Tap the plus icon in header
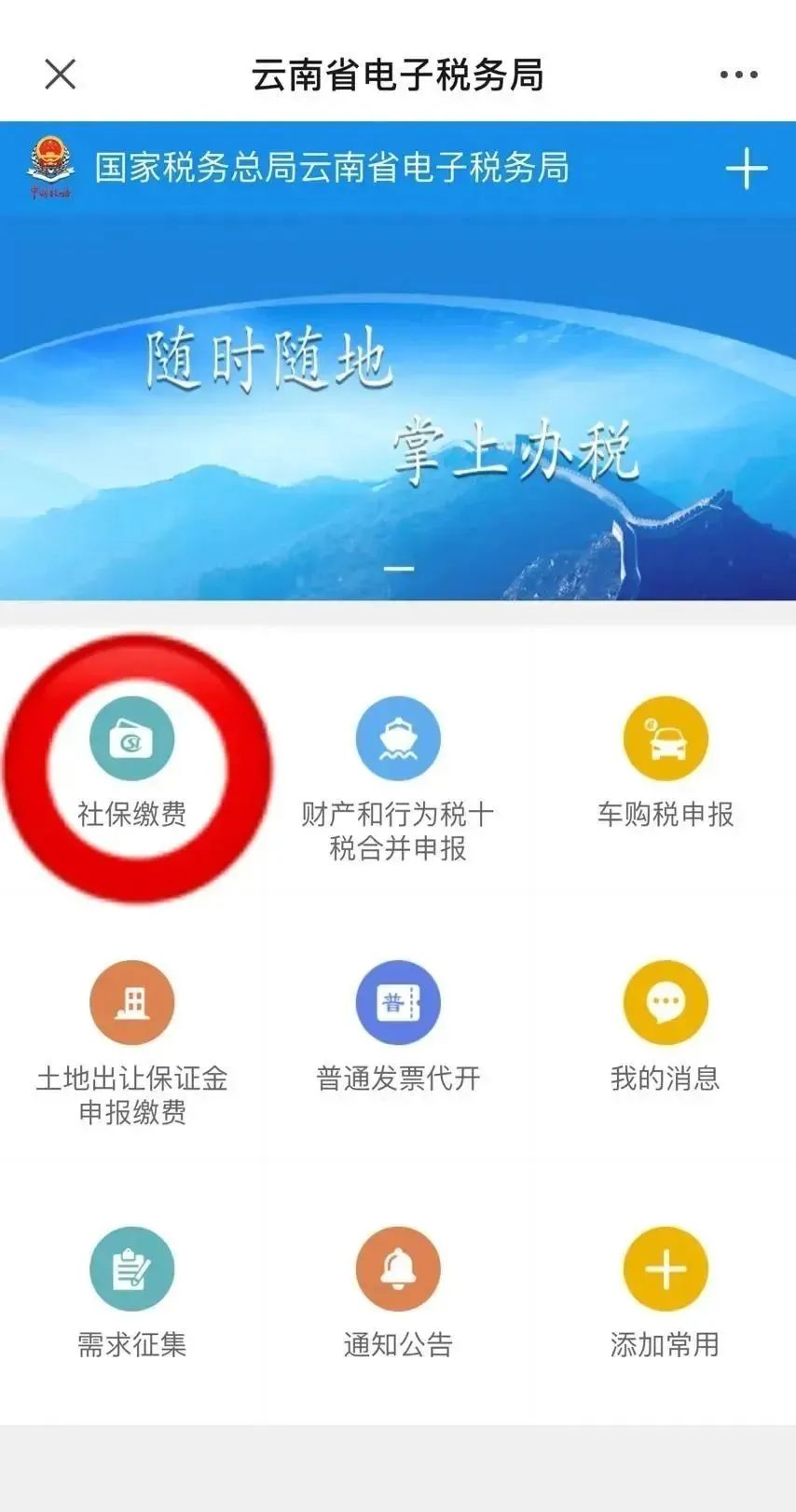Screen dimensions: 796x1512 tap(746, 169)
